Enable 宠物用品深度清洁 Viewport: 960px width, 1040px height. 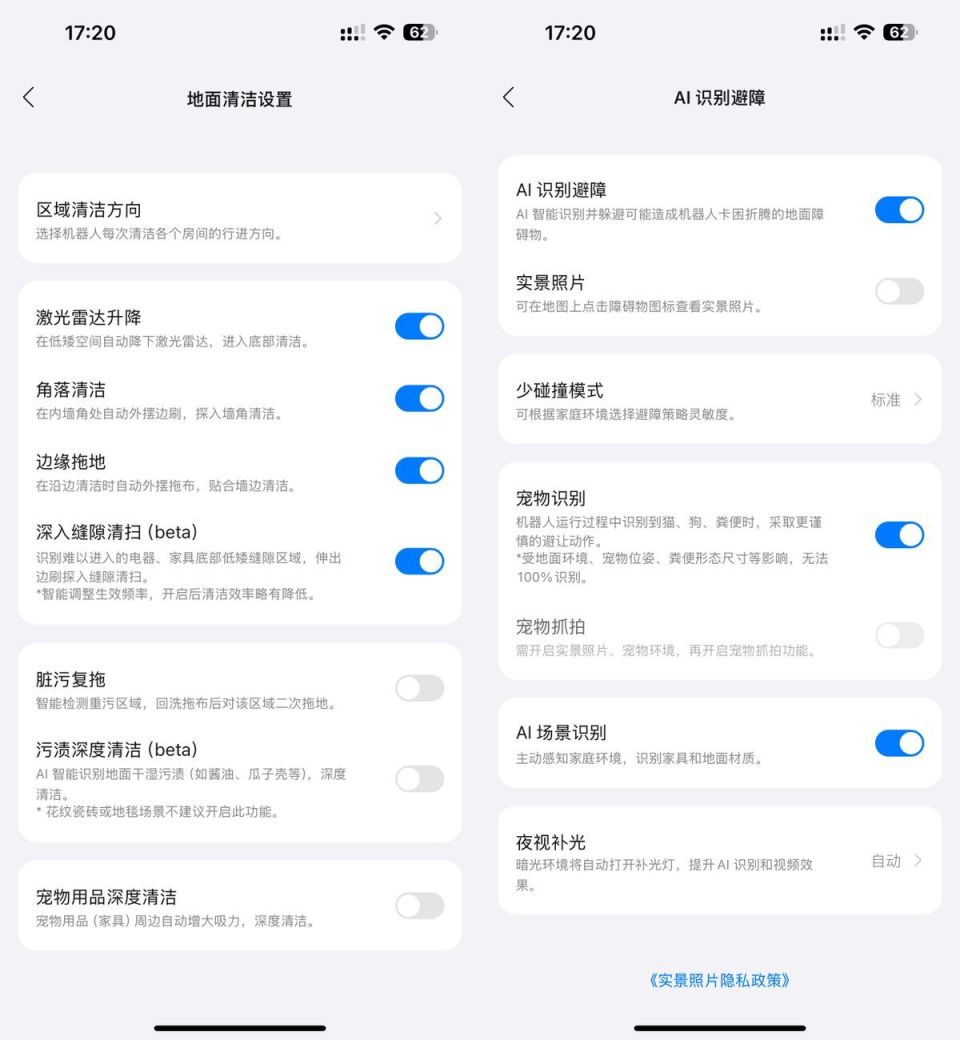(419, 904)
